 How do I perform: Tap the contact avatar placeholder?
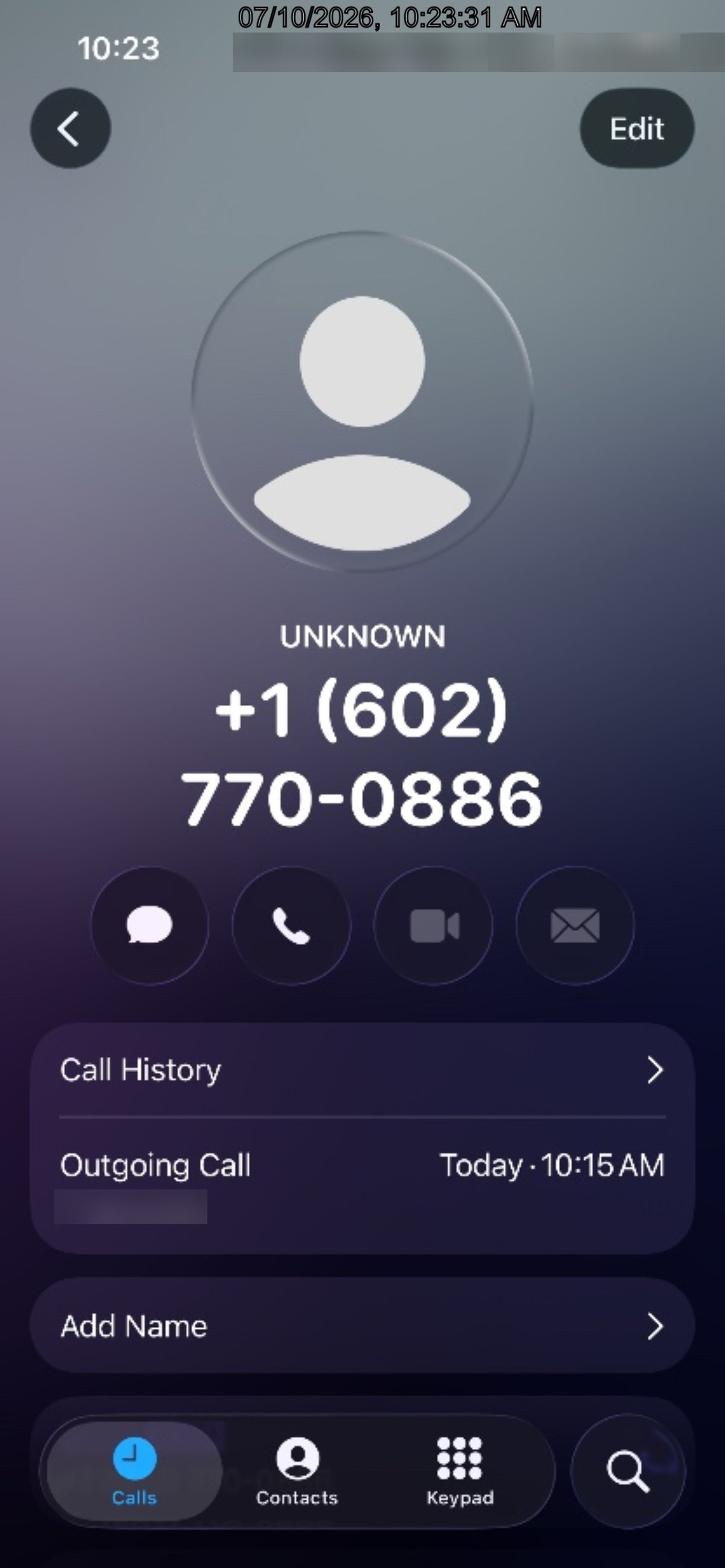coord(362,402)
